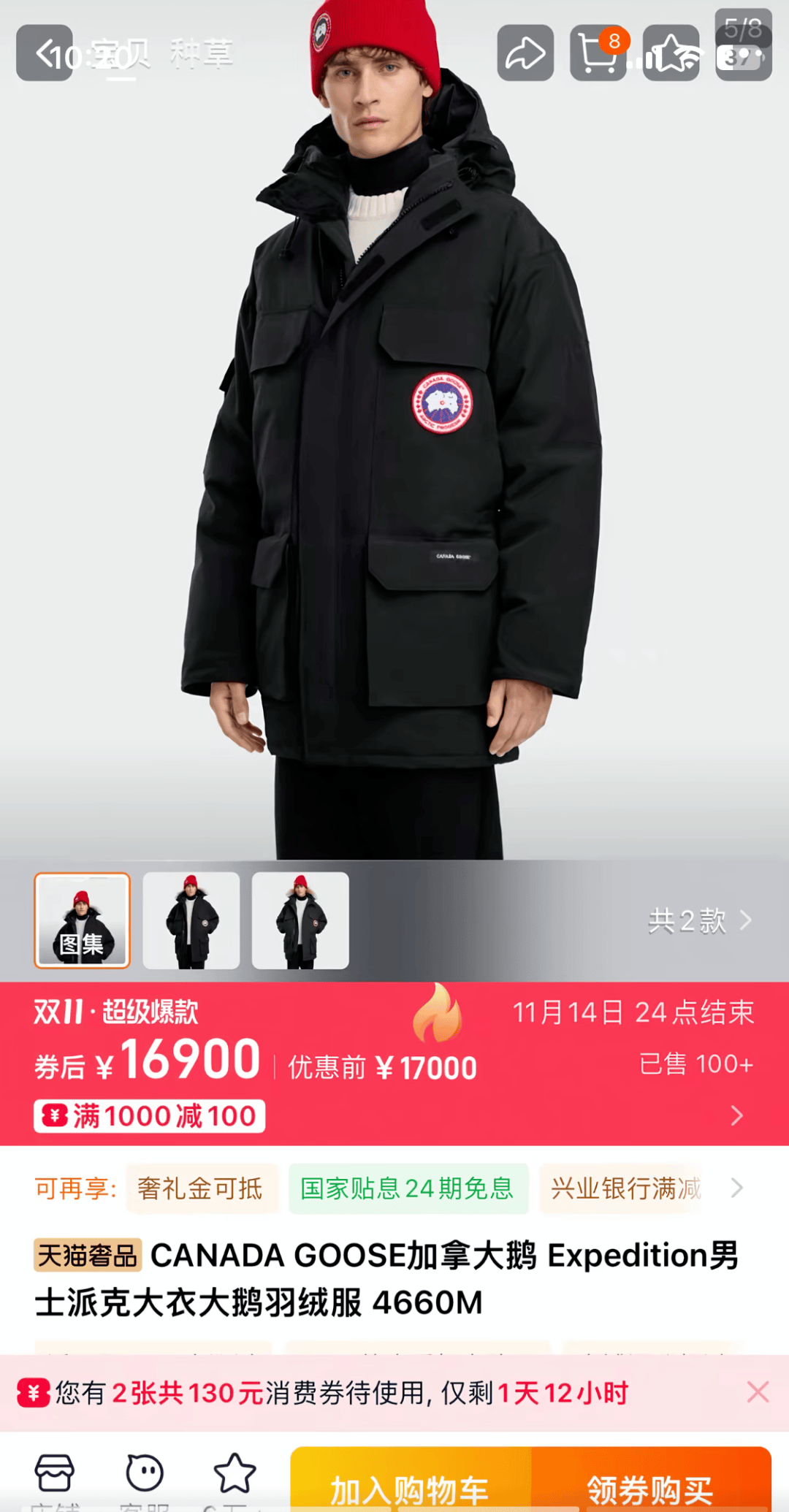Switch to the 种草 tab

pyautogui.click(x=201, y=54)
